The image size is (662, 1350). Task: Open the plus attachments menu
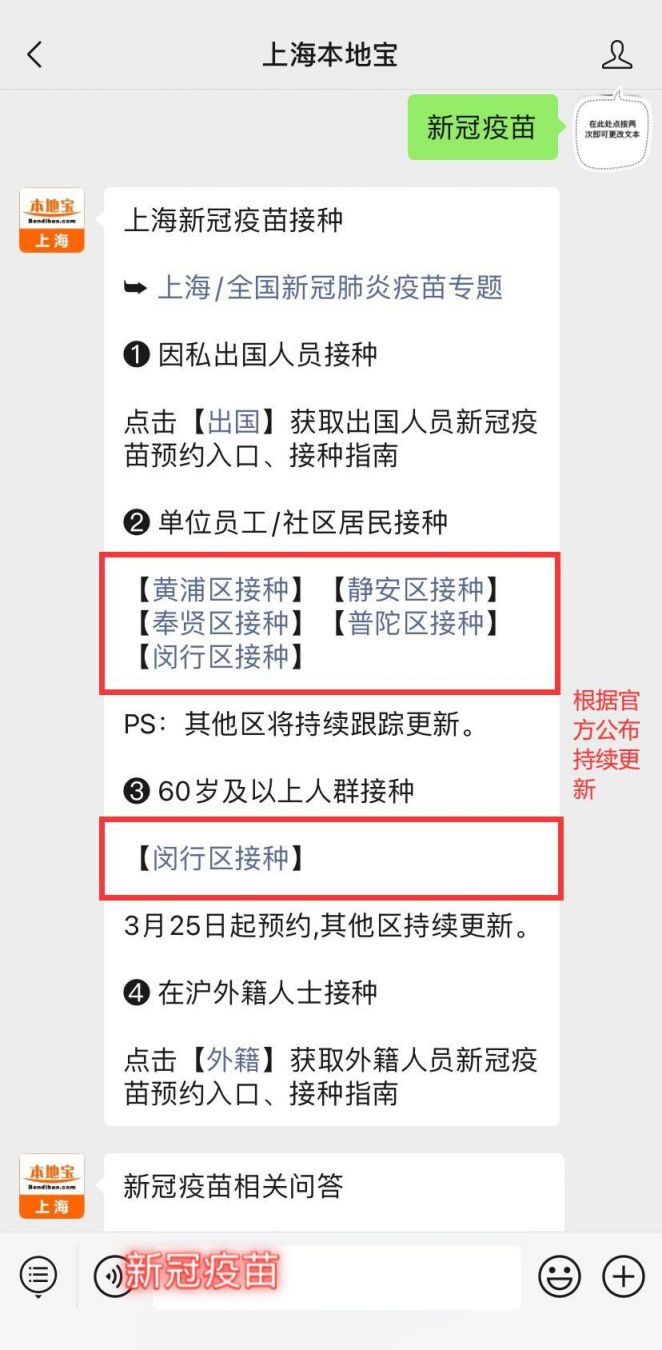[623, 1276]
